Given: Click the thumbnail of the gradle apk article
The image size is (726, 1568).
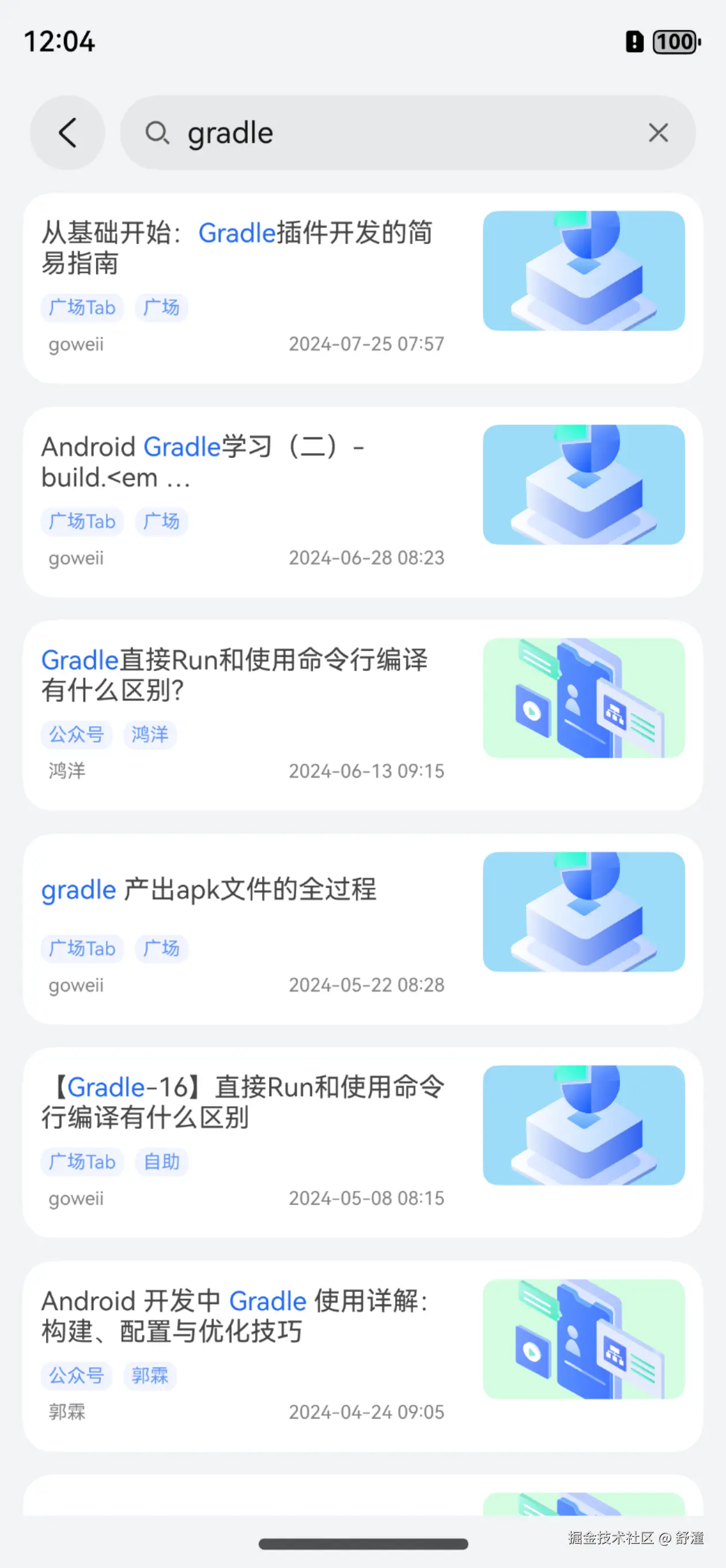Looking at the screenshot, I should tap(584, 913).
